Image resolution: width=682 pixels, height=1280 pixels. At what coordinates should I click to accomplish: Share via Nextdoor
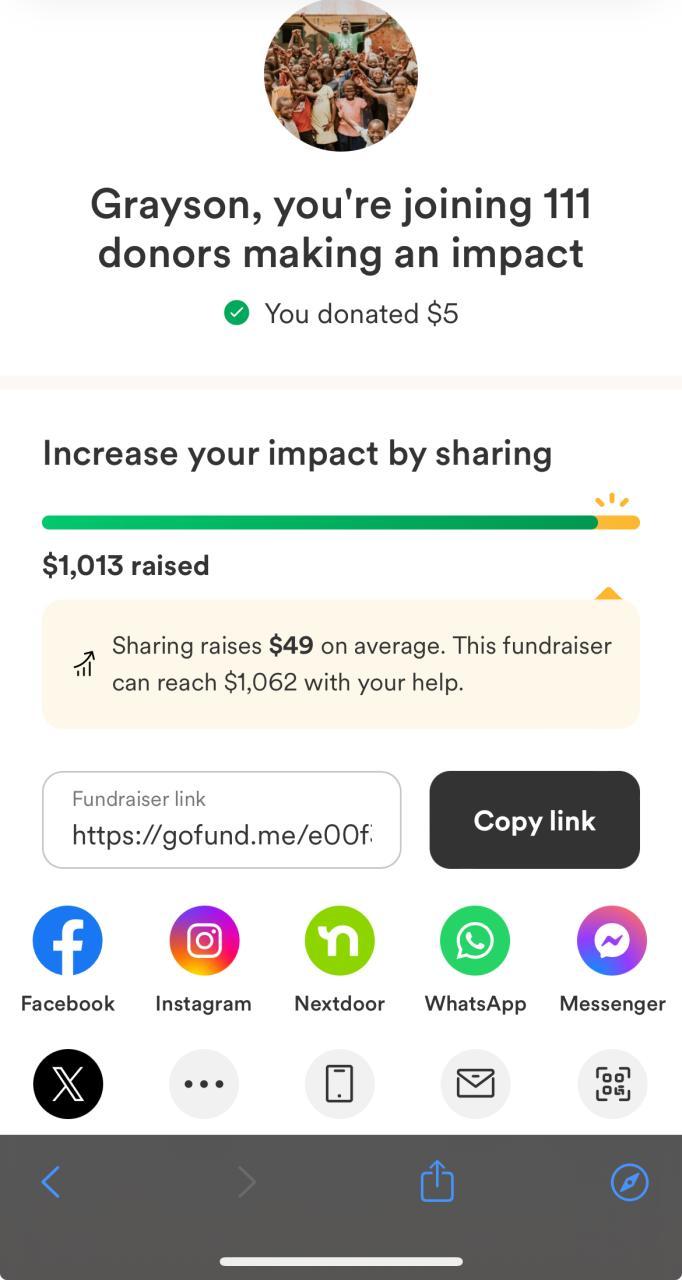point(340,941)
